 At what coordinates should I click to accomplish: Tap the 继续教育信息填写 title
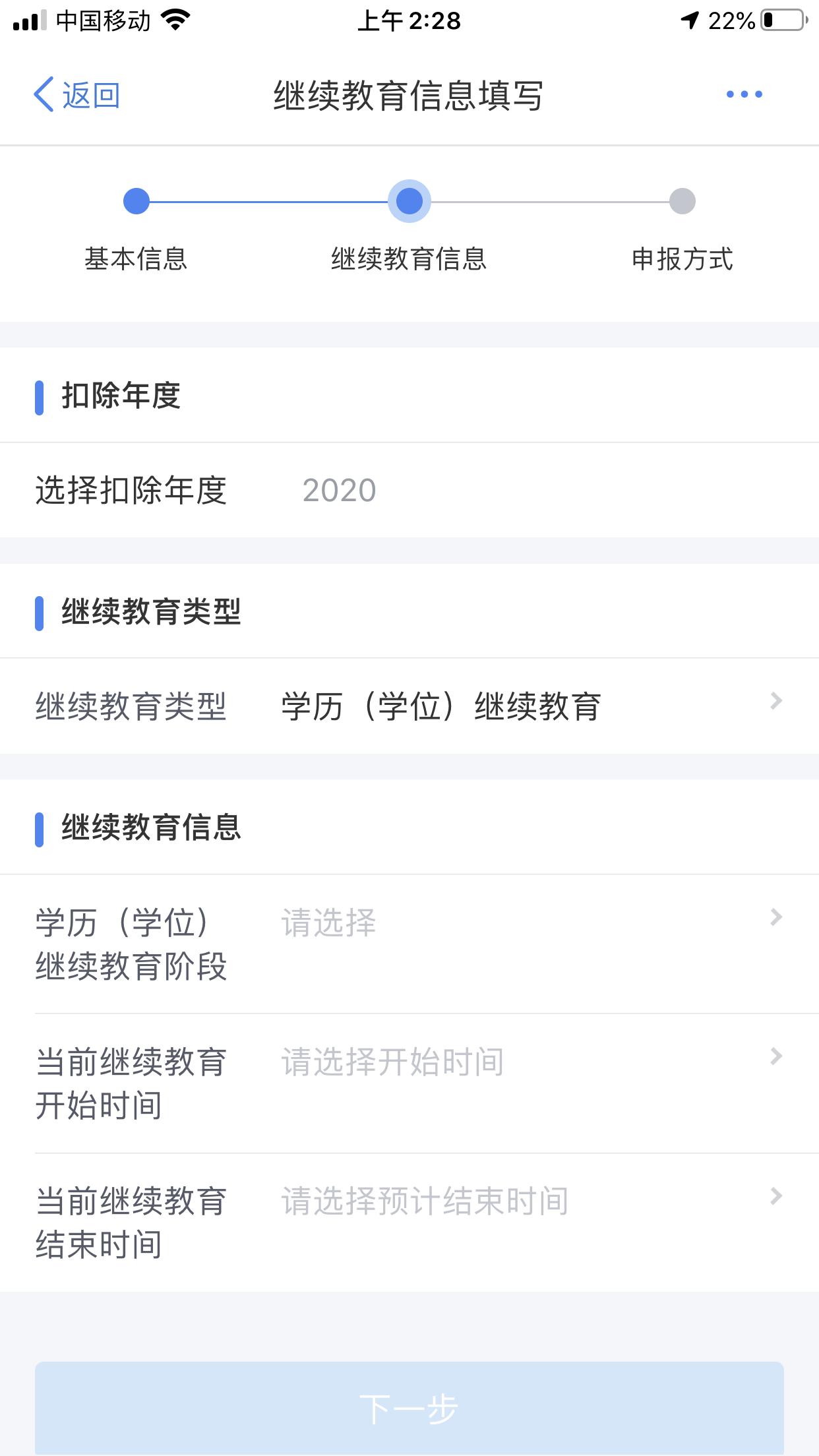click(x=409, y=94)
